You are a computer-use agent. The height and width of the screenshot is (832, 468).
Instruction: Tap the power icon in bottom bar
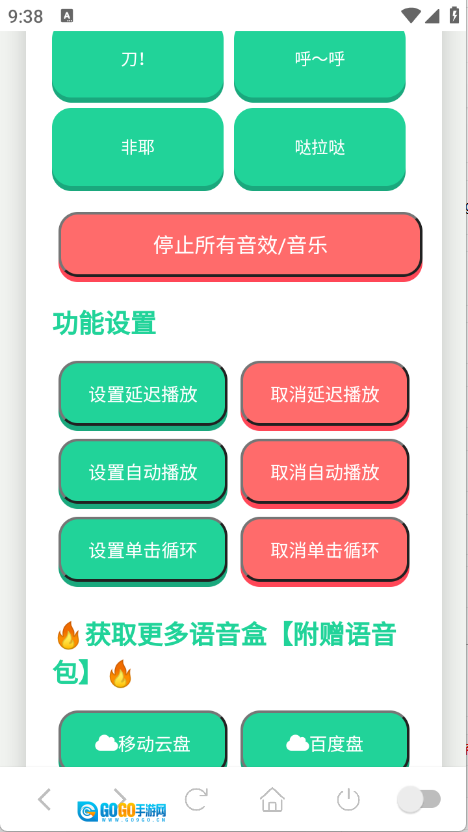click(x=349, y=800)
